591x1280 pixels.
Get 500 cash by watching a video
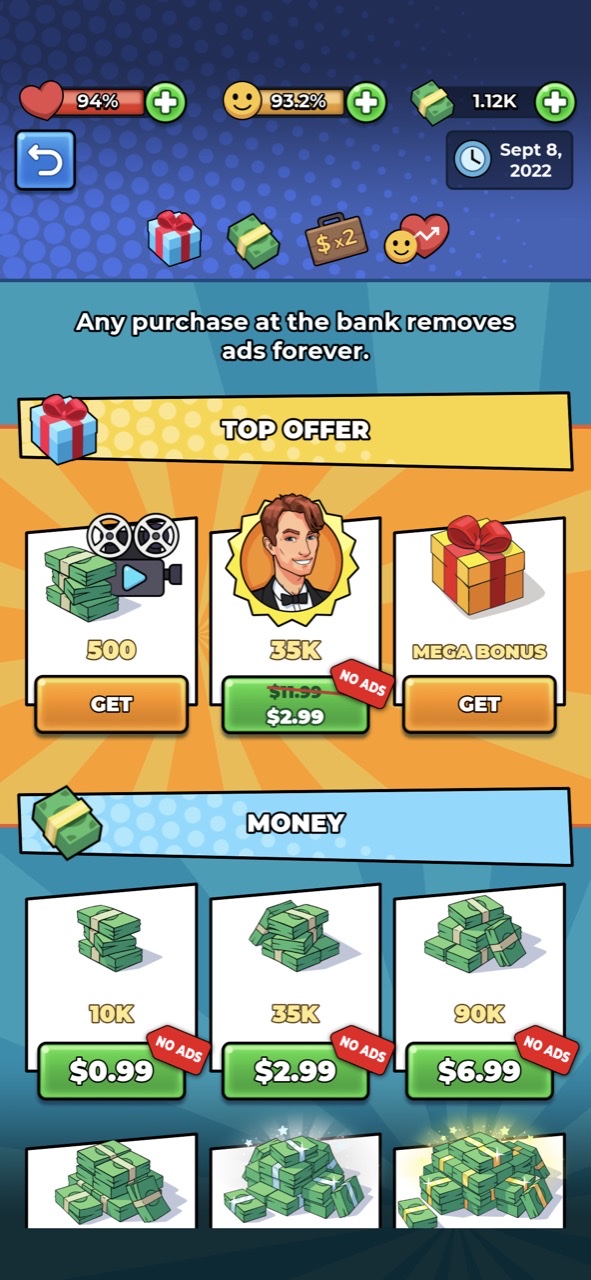click(111, 704)
